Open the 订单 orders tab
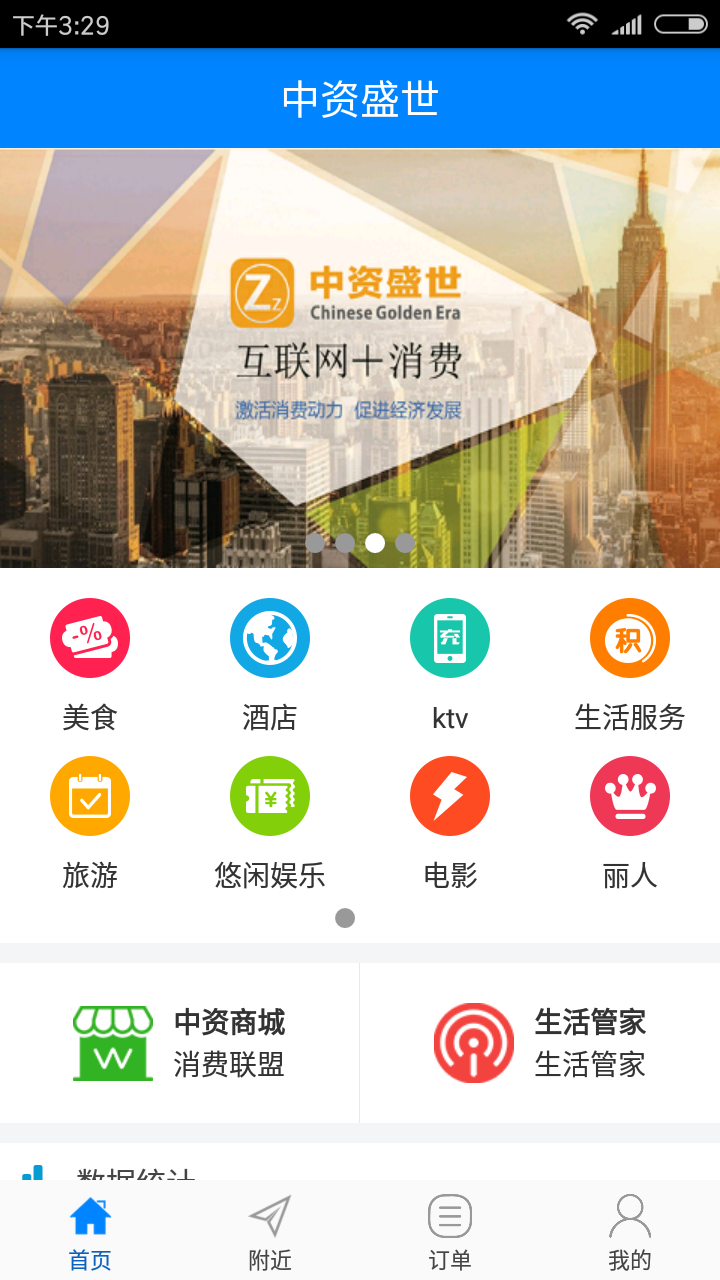720x1280 pixels. pos(449,1230)
